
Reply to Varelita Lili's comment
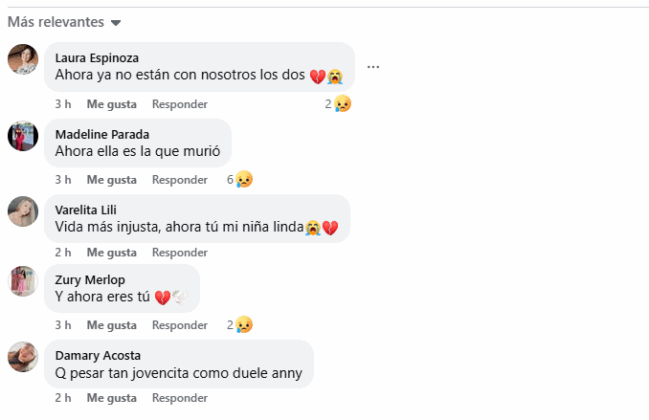pos(179,253)
